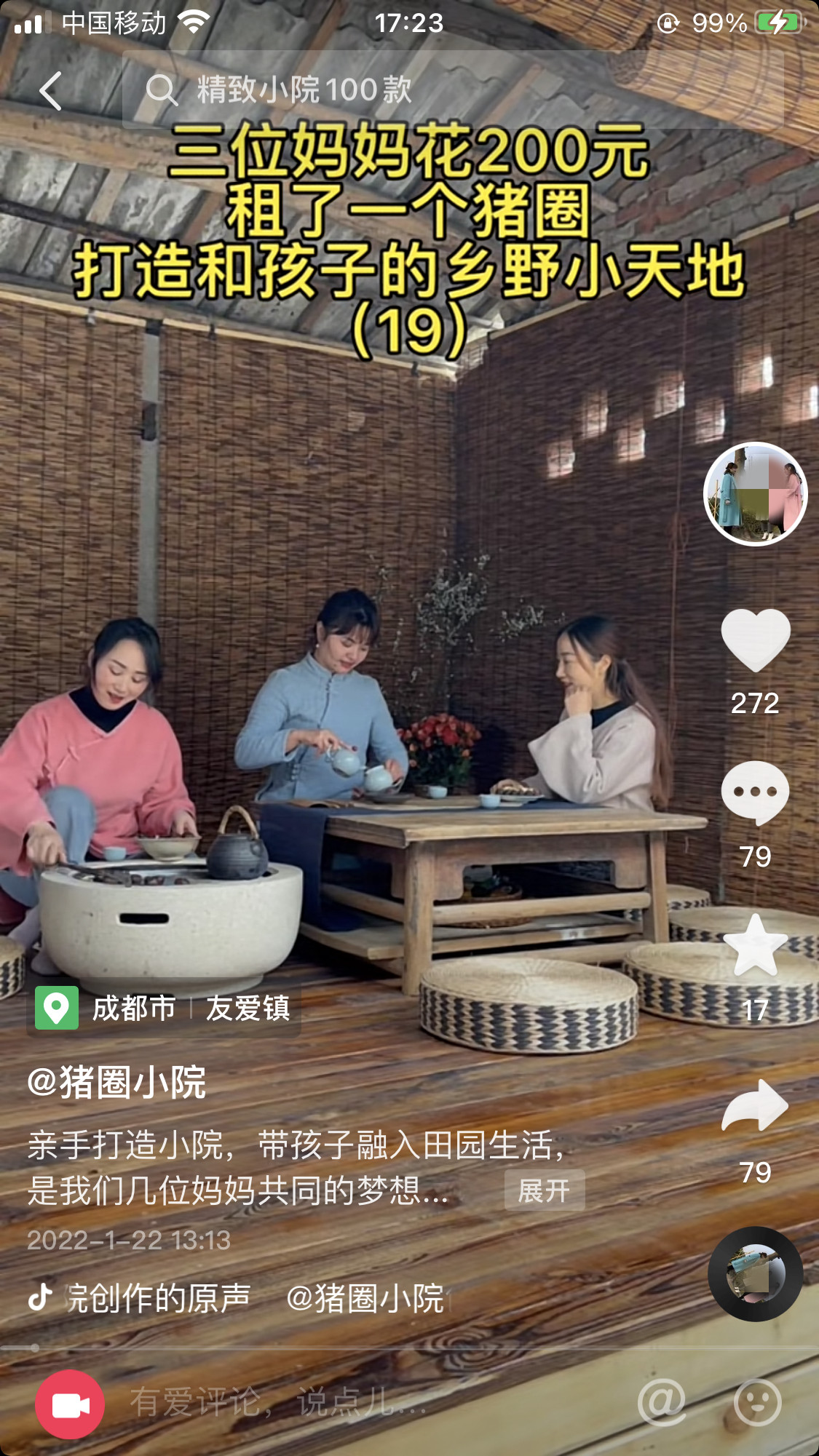Image resolution: width=819 pixels, height=1456 pixels.
Task: Open the creator's round profile avatar
Action: coord(755,494)
